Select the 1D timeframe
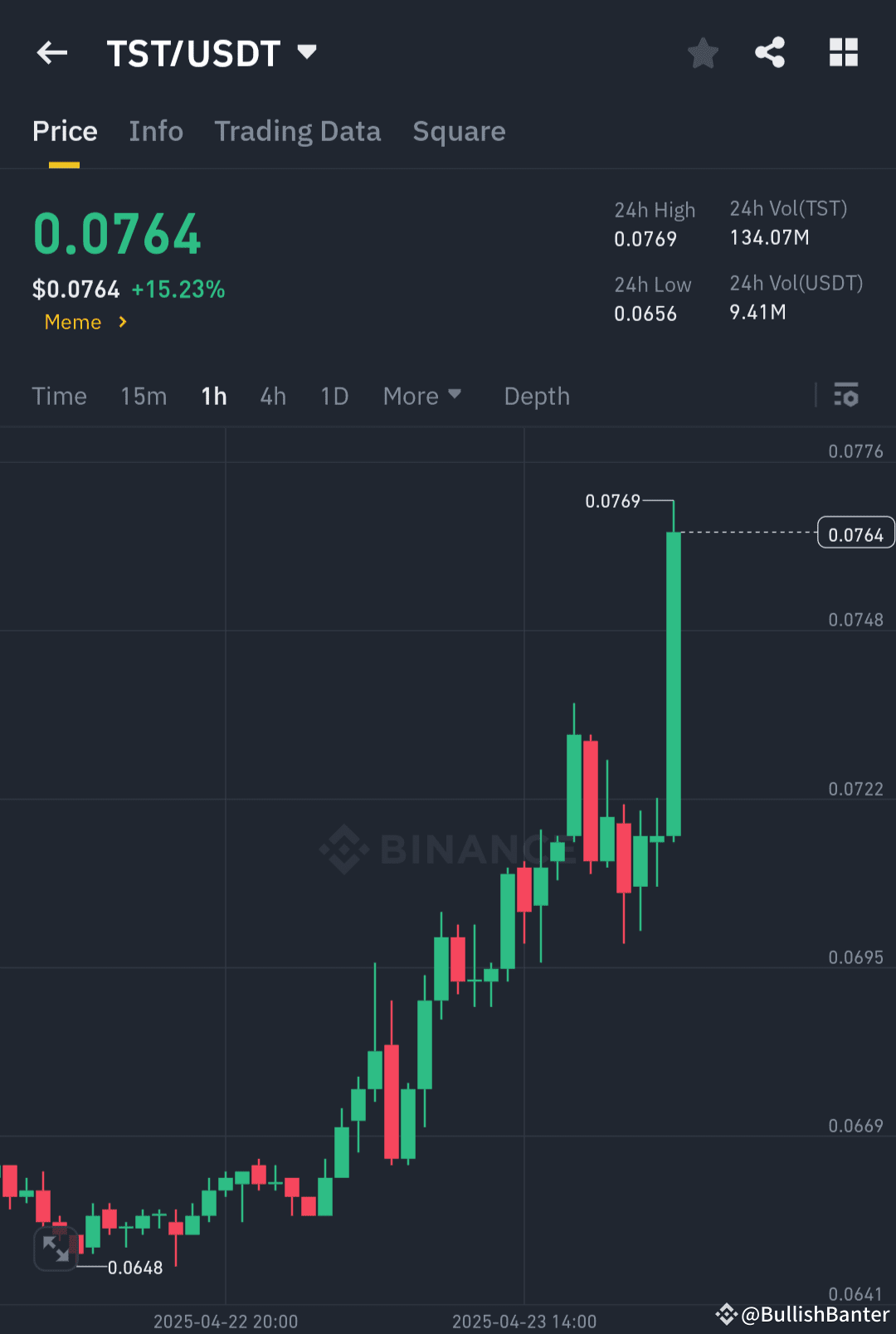 [334, 396]
